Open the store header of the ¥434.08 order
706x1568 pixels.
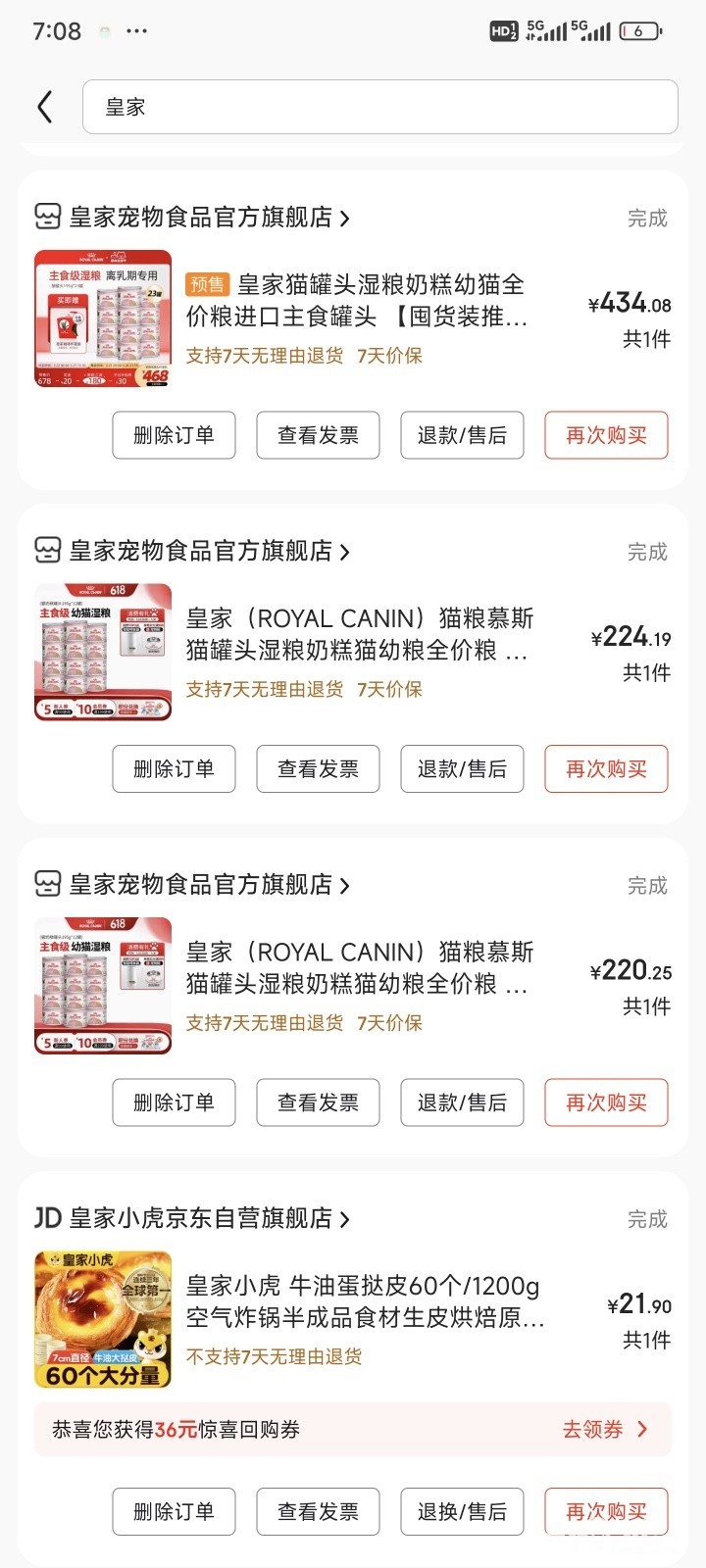click(x=201, y=218)
